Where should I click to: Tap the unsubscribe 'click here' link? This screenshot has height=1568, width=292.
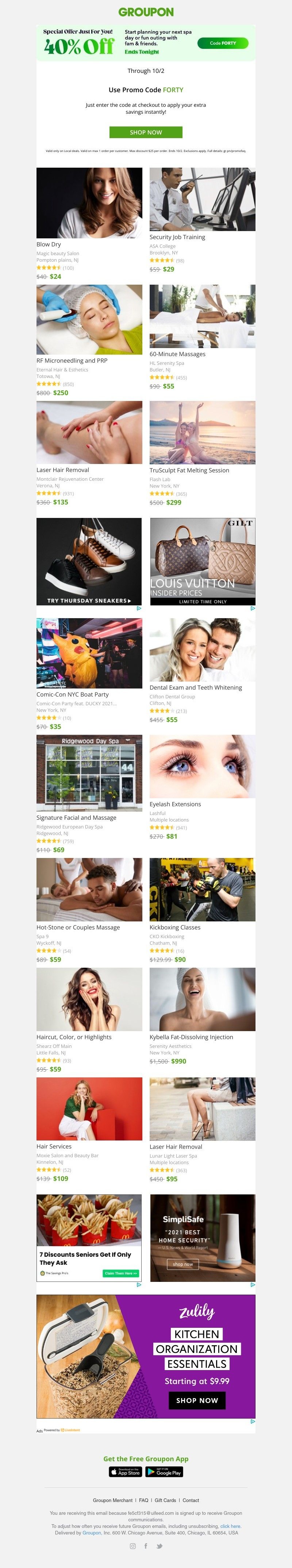(230, 1526)
